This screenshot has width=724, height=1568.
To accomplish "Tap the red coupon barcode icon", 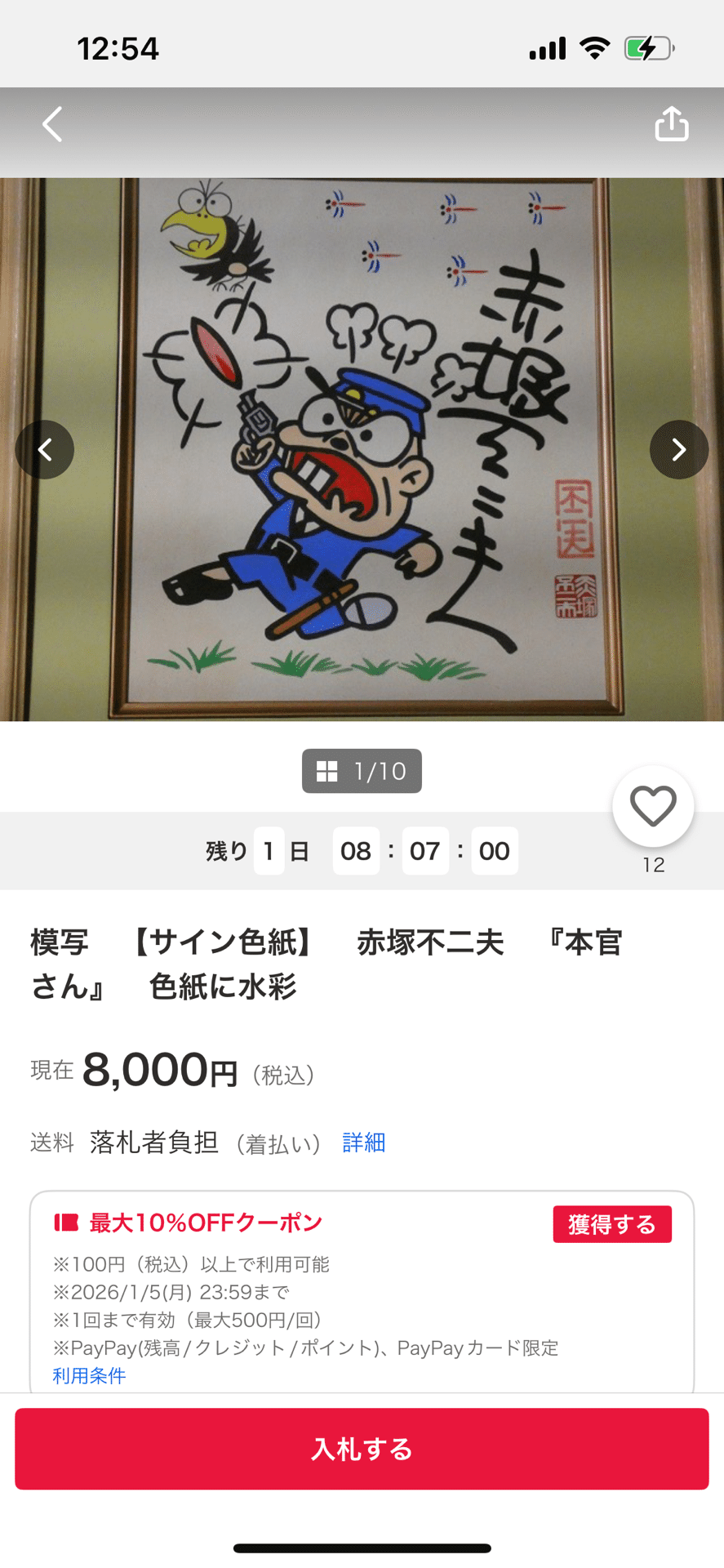I will point(66,1223).
